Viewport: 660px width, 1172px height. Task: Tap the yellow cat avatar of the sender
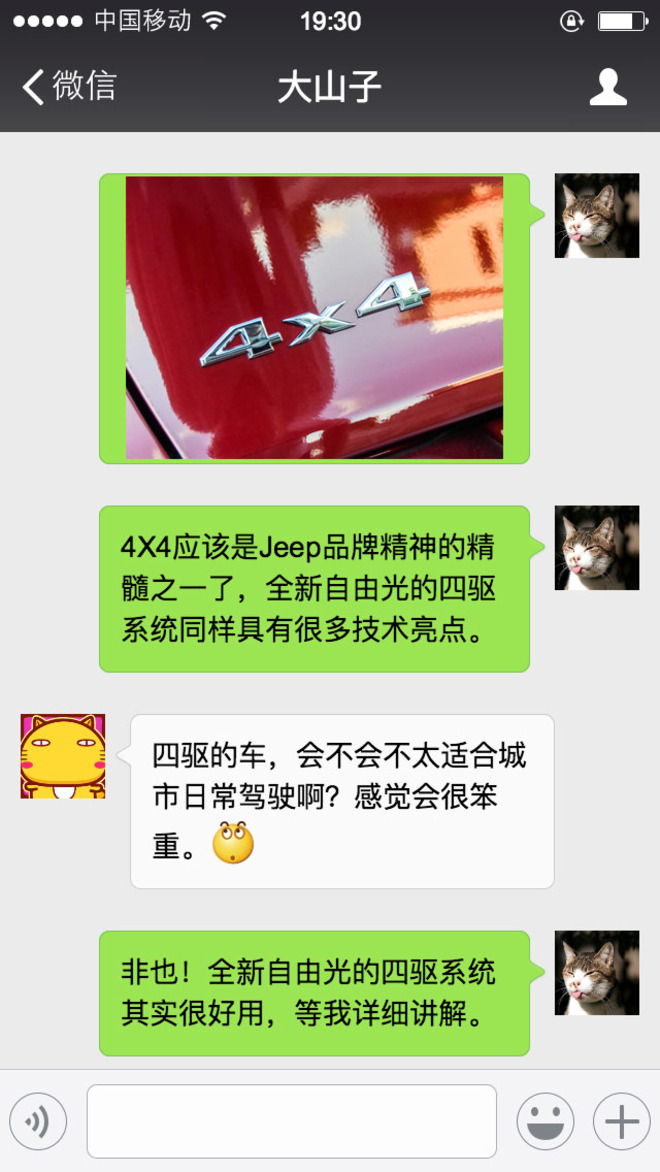[63, 756]
